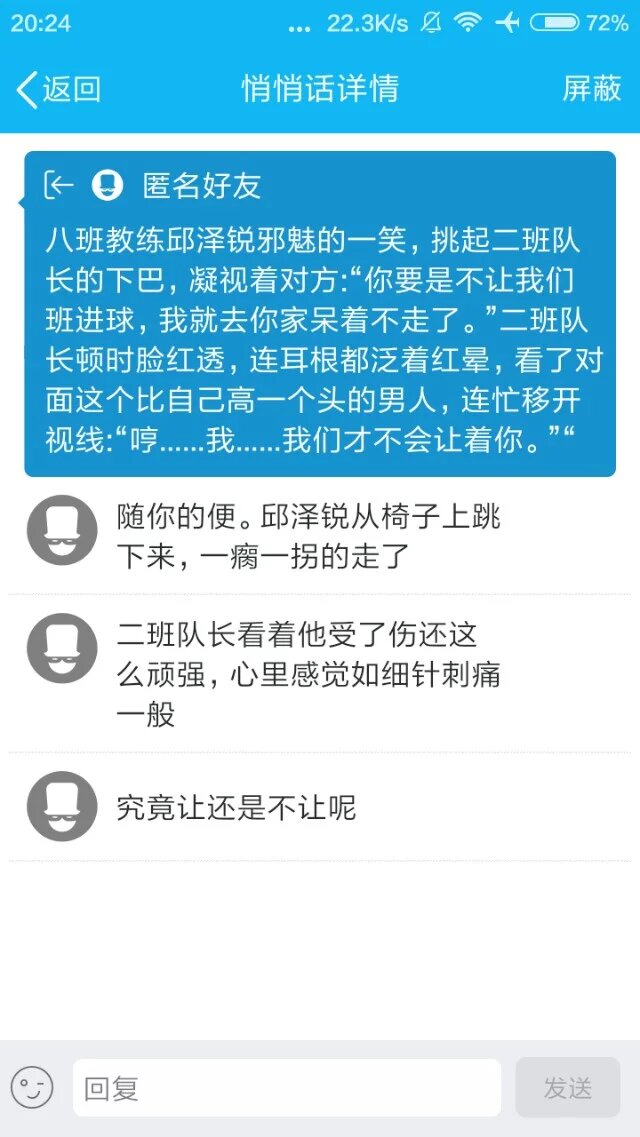The width and height of the screenshot is (640, 1137).
Task: Tap 屏蔽 to block this whisper
Action: point(591,89)
